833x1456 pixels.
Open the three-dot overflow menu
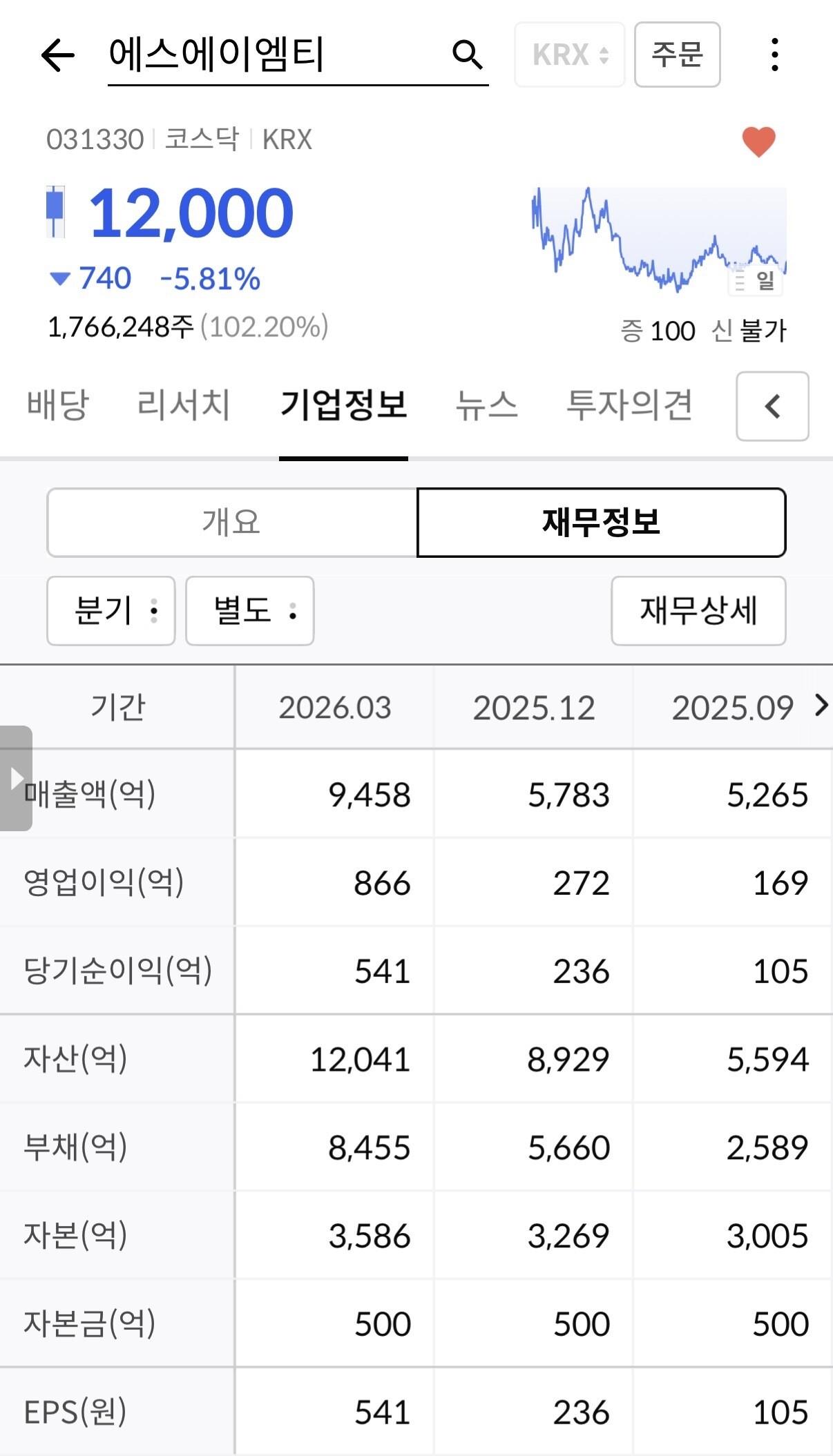click(x=775, y=55)
